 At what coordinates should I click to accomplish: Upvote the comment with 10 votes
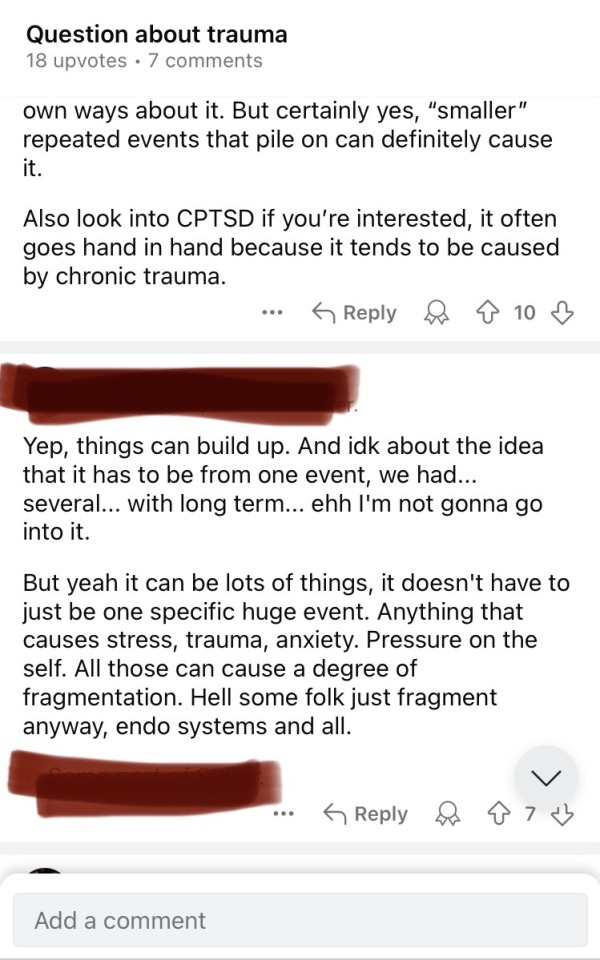coord(492,313)
